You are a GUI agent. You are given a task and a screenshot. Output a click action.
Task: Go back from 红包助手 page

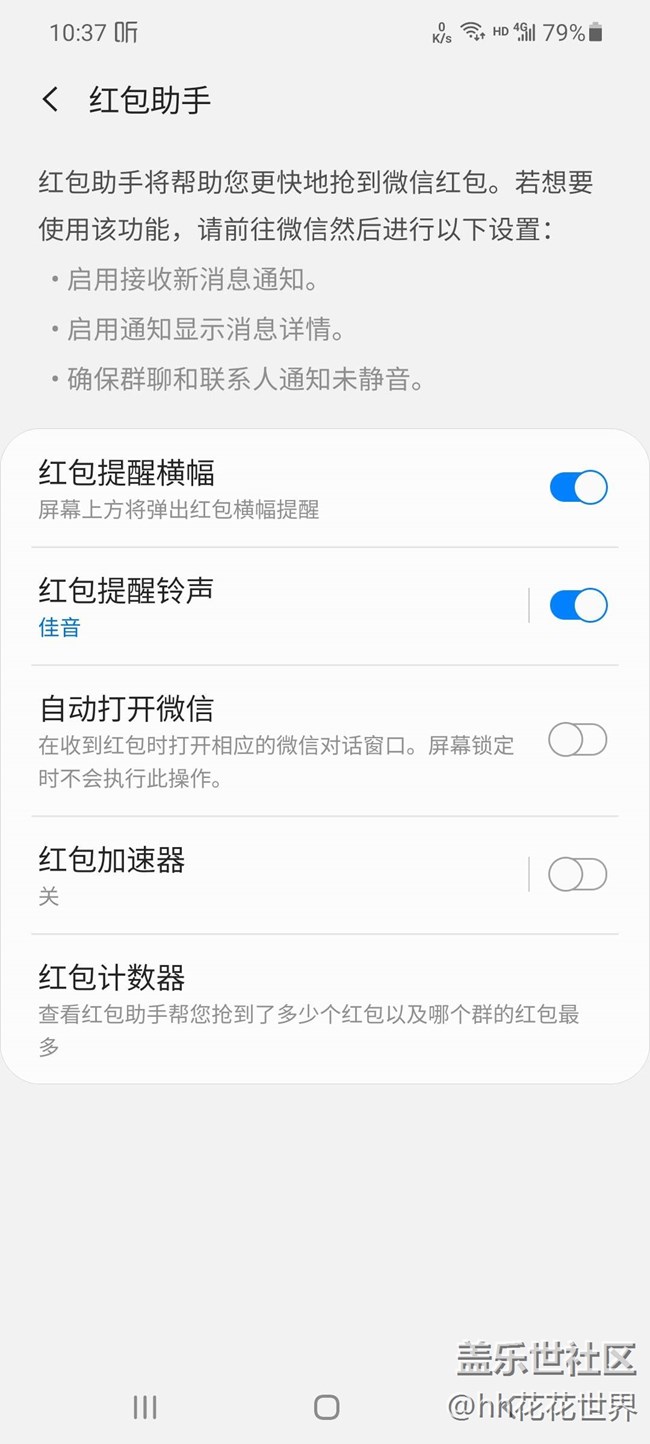[51, 100]
